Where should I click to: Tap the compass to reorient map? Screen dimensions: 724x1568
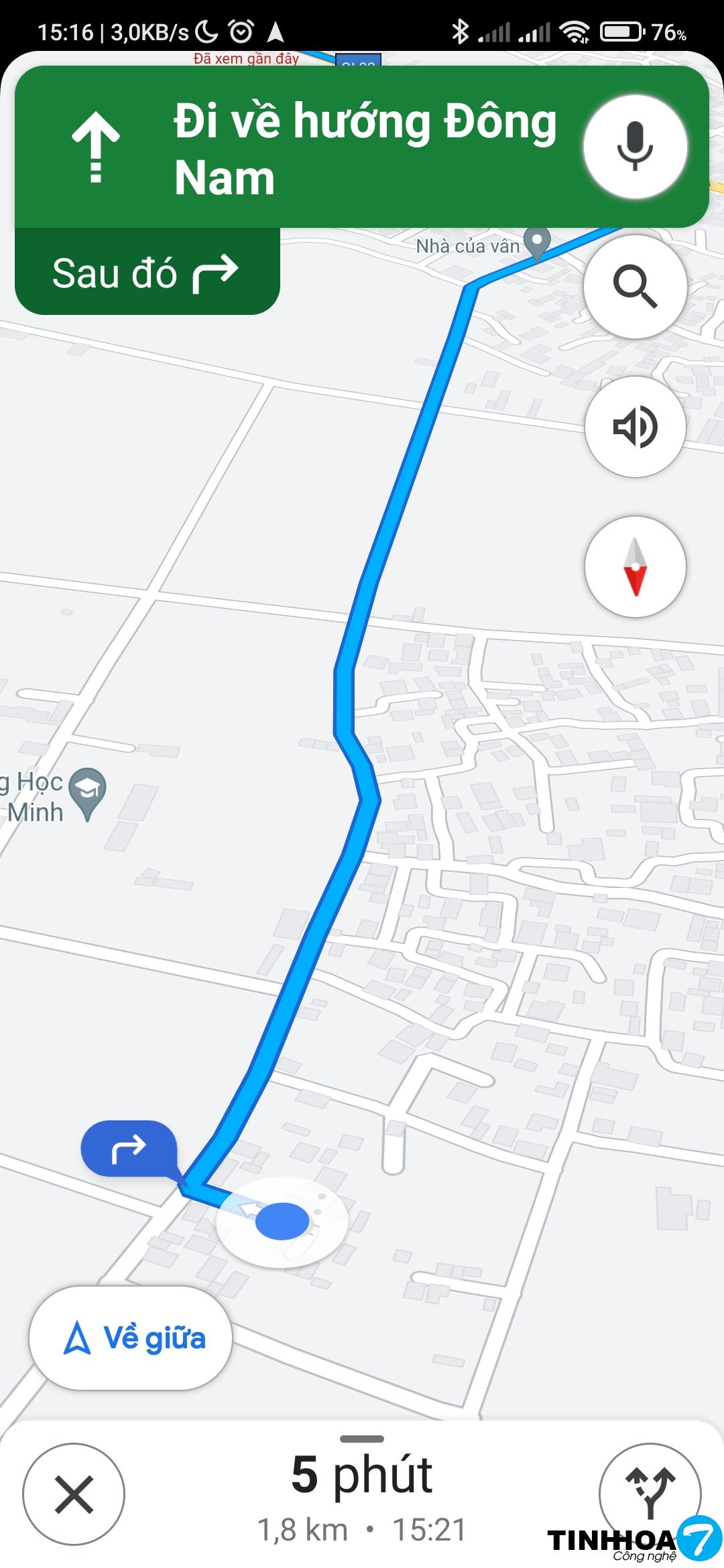(x=635, y=567)
